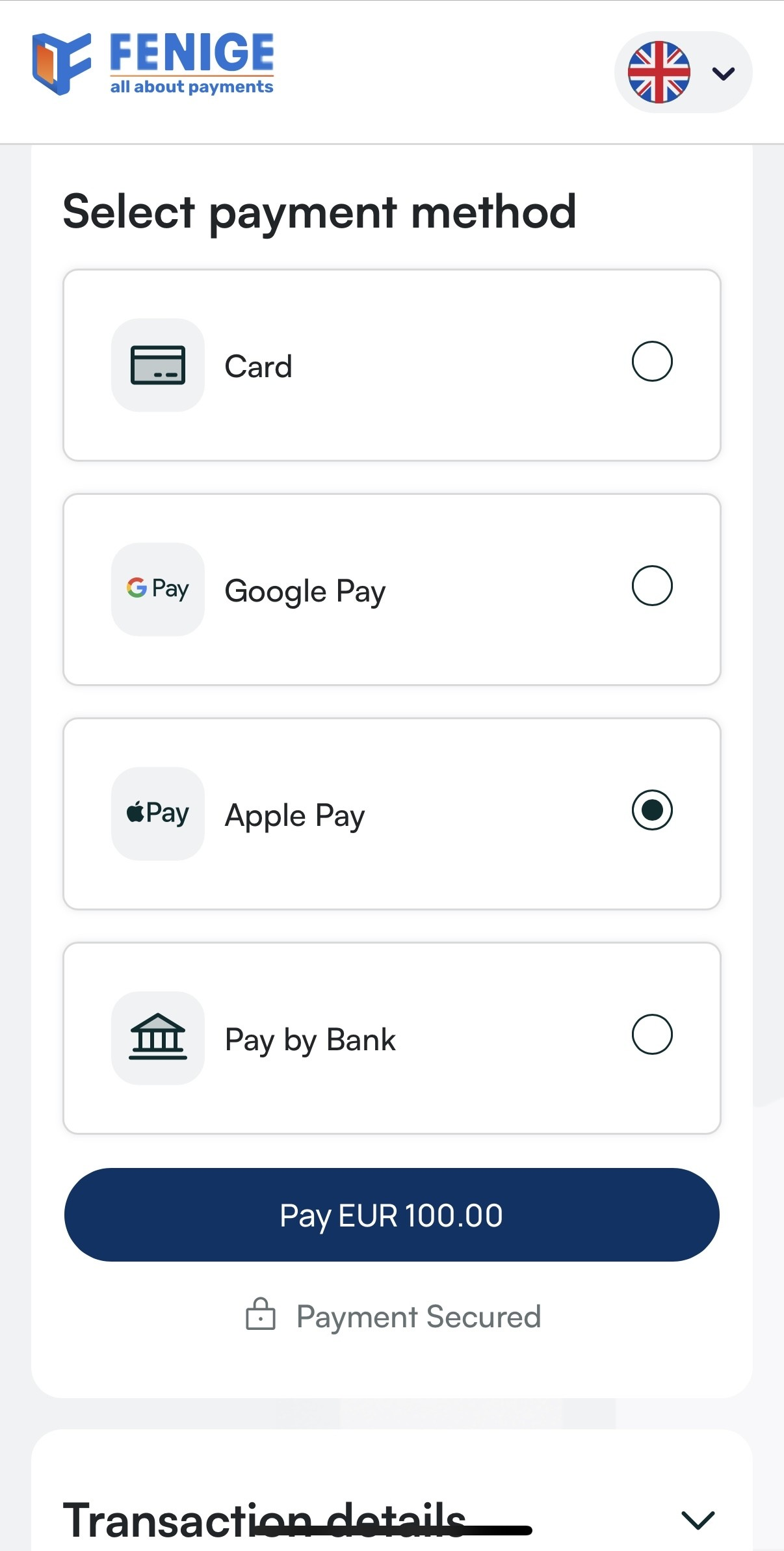Expand the Transaction details section
Image resolution: width=784 pixels, height=1551 pixels.
(x=698, y=1520)
